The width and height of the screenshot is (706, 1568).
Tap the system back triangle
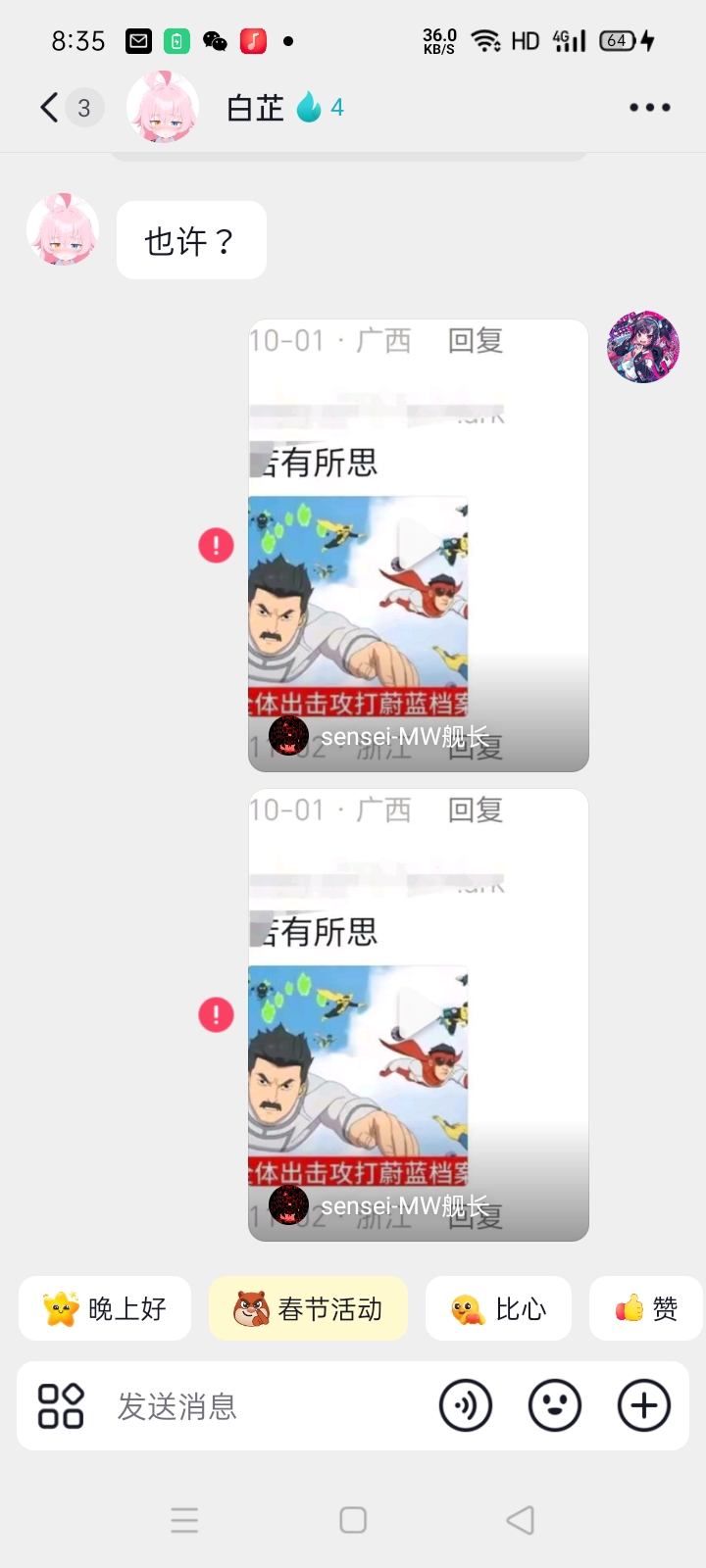coord(521,1520)
